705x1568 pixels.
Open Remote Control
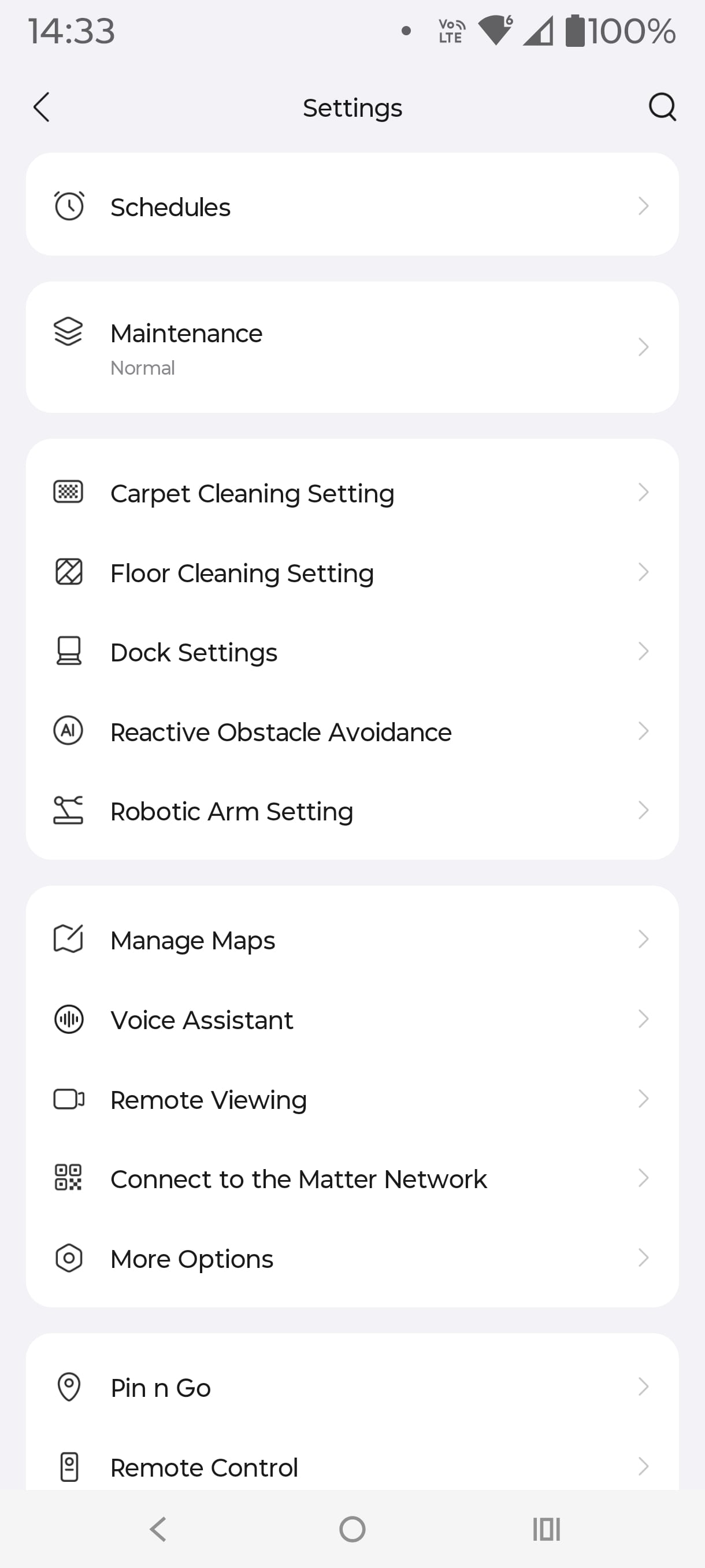tap(352, 1466)
